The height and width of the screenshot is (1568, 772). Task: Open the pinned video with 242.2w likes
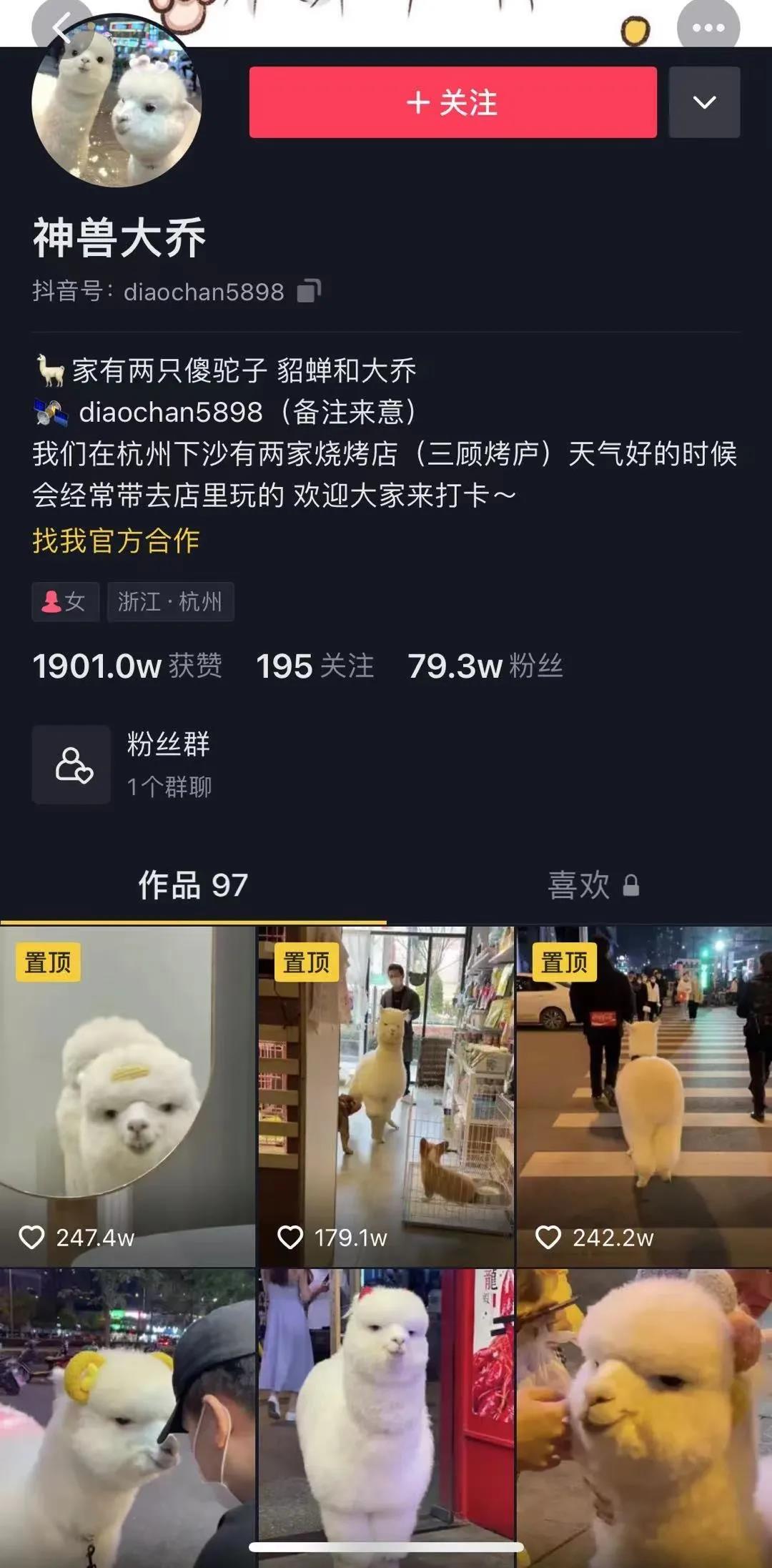point(645,1095)
